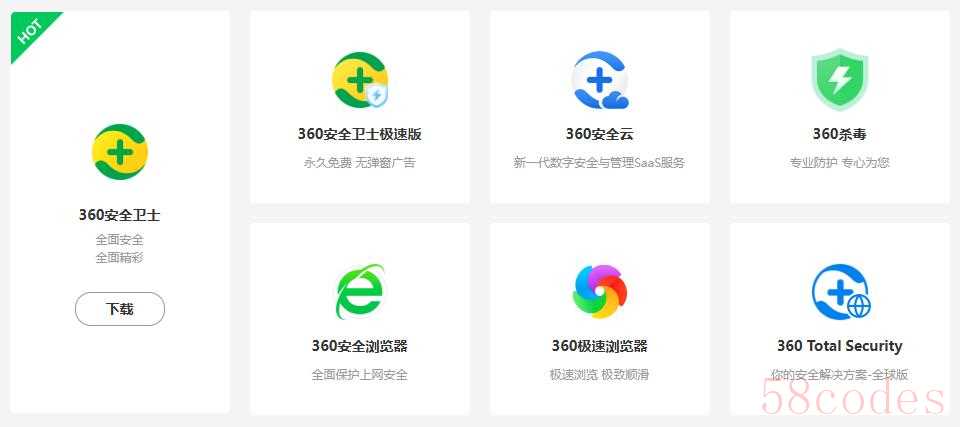Open the 360安全云 product card

[x=600, y=108]
